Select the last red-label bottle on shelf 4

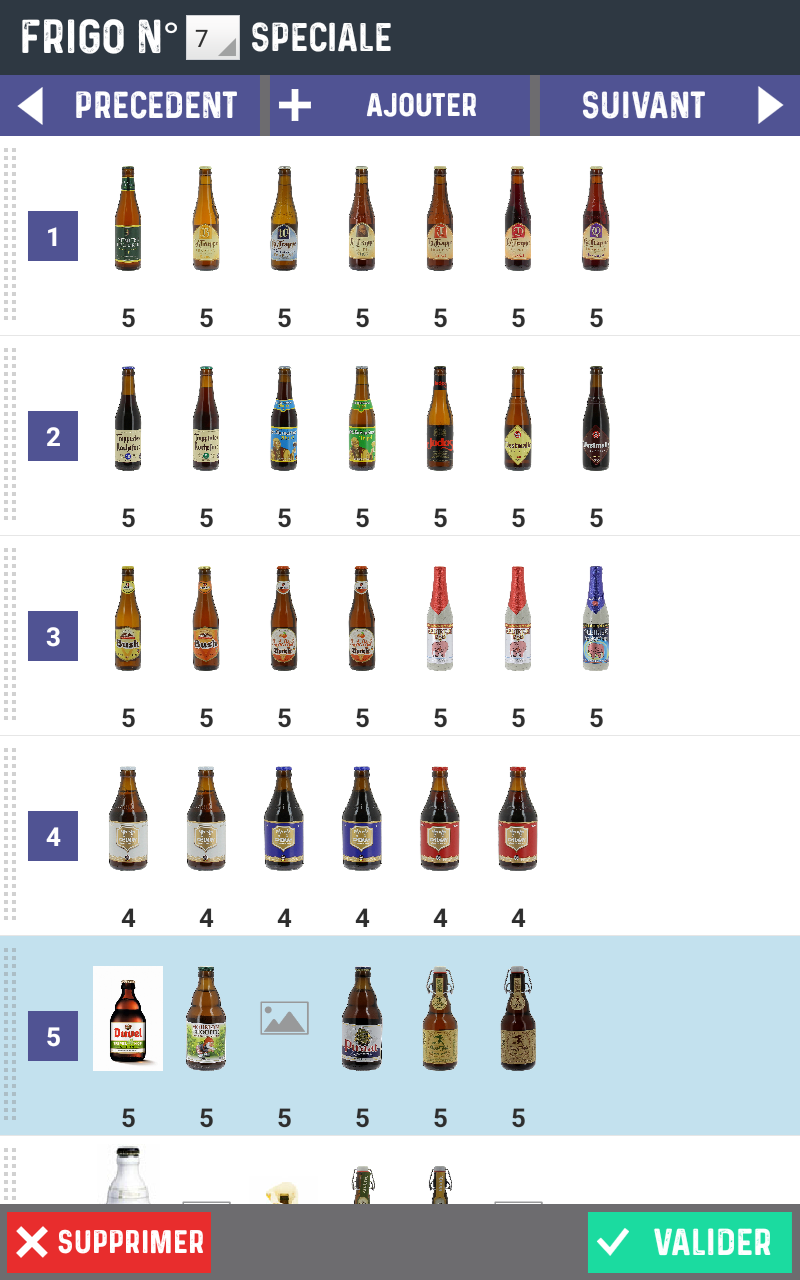pos(518,818)
